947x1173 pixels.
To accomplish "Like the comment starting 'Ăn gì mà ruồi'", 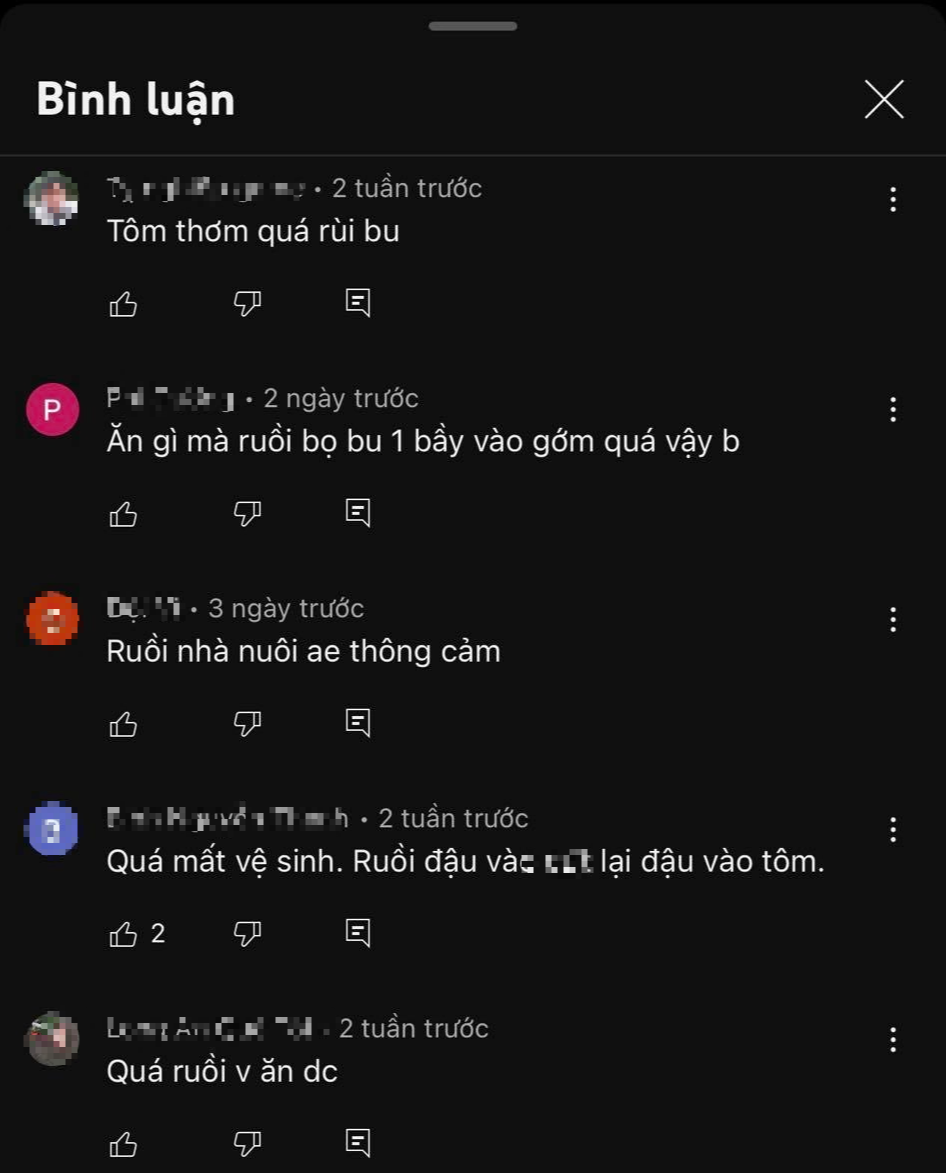I will pyautogui.click(x=123, y=514).
